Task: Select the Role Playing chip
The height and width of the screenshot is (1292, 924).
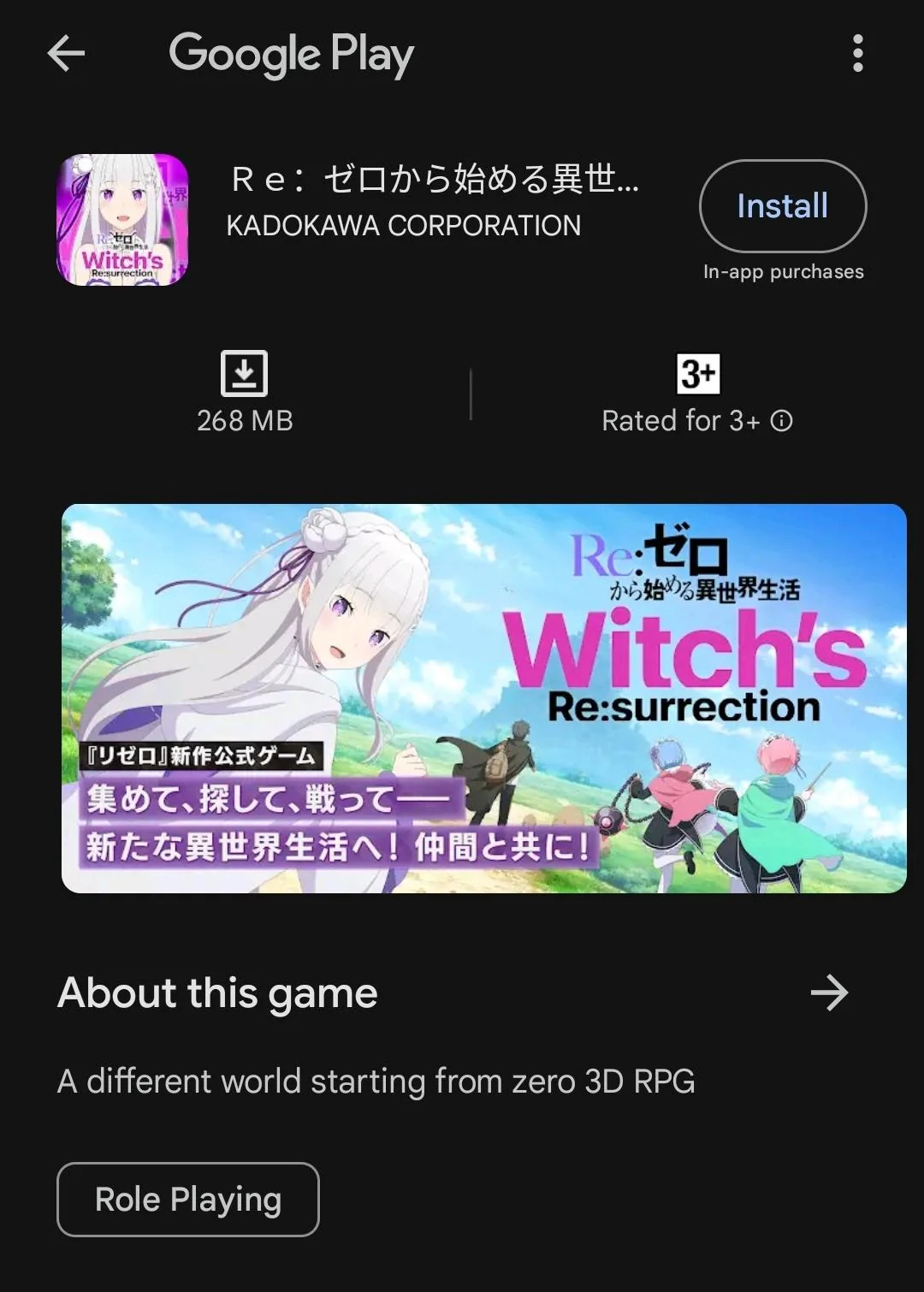Action: [x=188, y=1200]
